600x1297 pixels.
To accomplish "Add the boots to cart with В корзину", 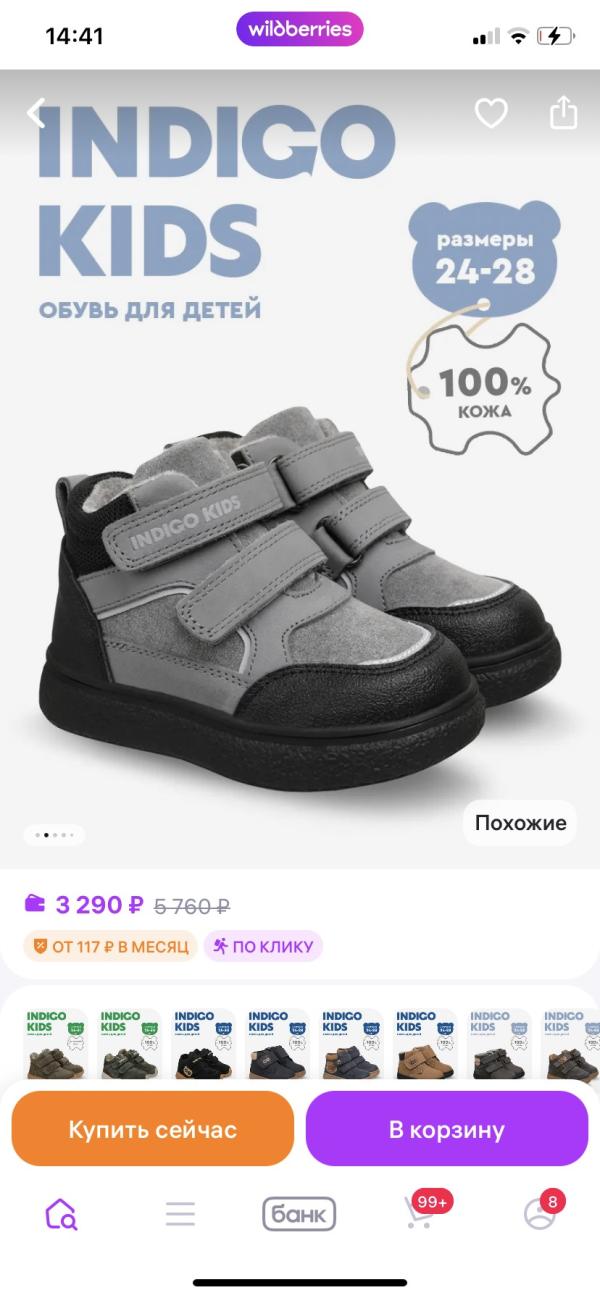I will 446,1129.
